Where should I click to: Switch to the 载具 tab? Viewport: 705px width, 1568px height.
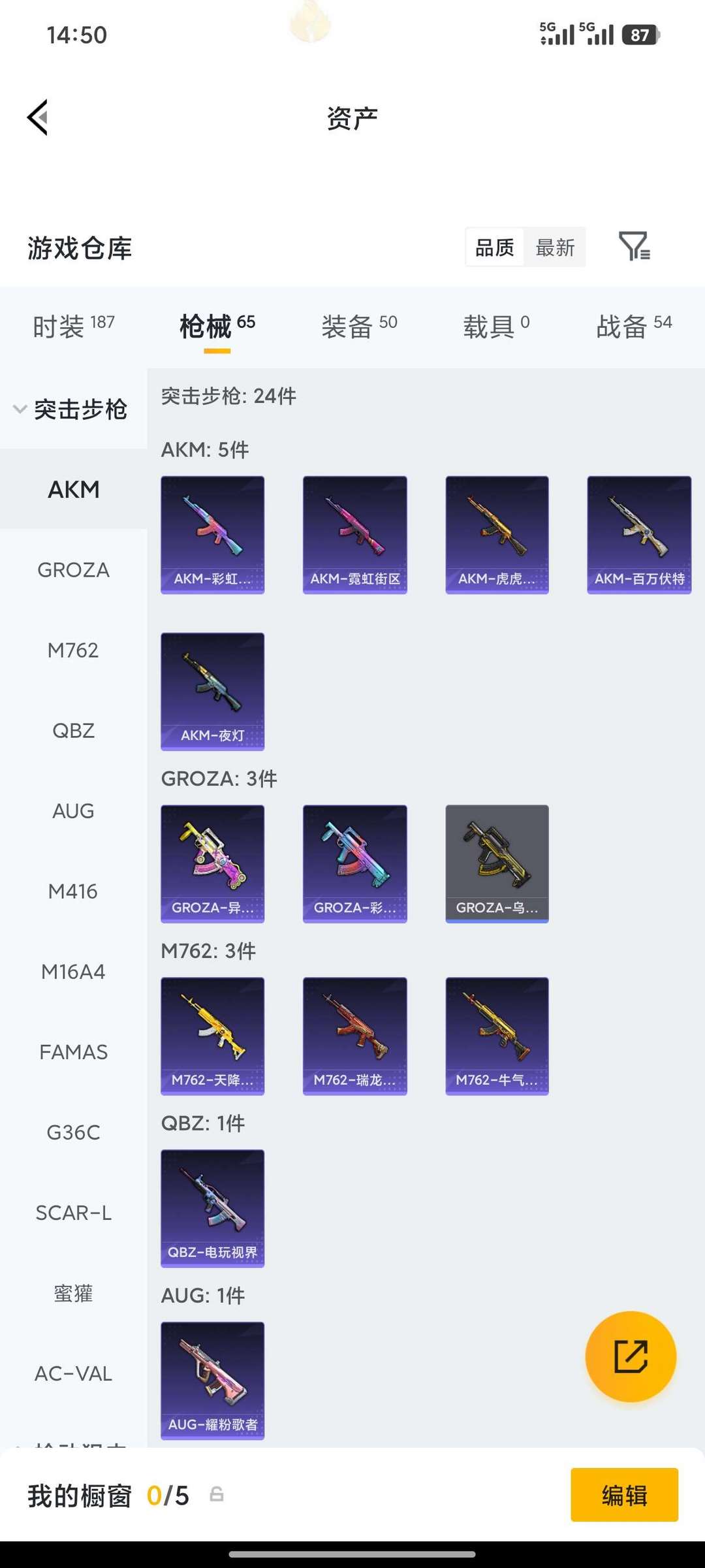[496, 326]
